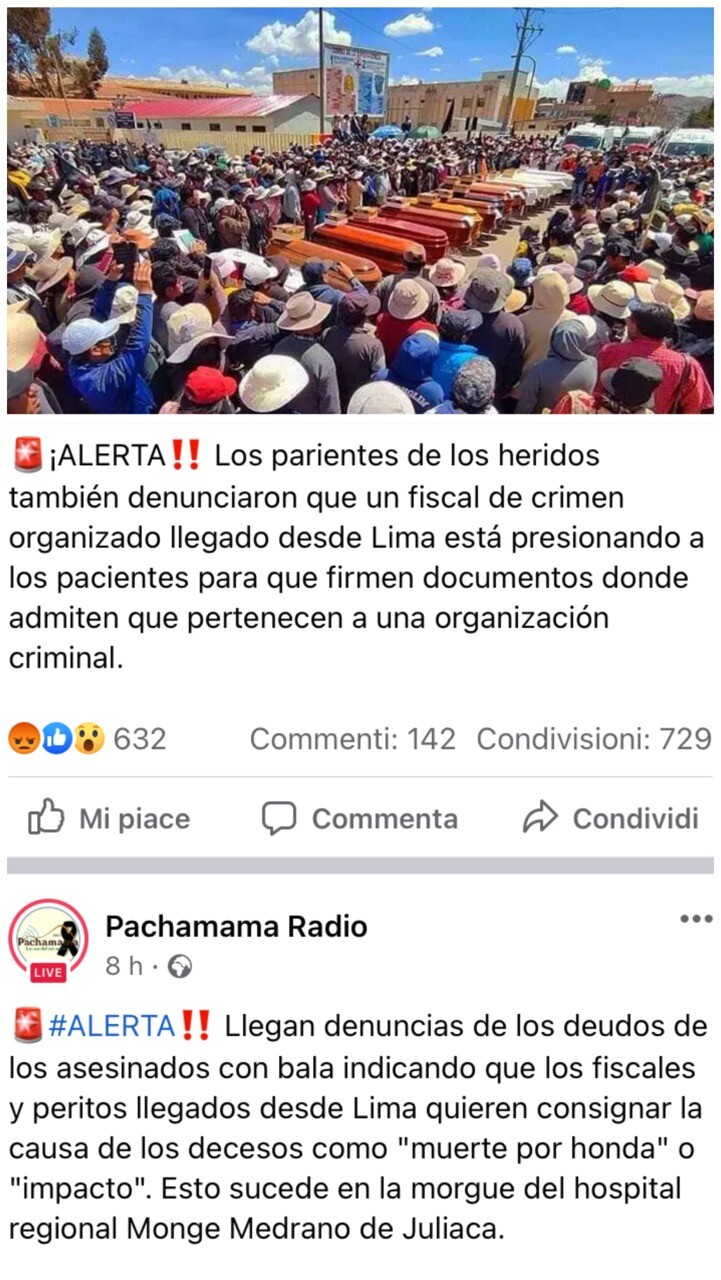Open the three-dot menu on Pachamama Radio's post
This screenshot has height=1280, width=721.
pyautogui.click(x=696, y=919)
